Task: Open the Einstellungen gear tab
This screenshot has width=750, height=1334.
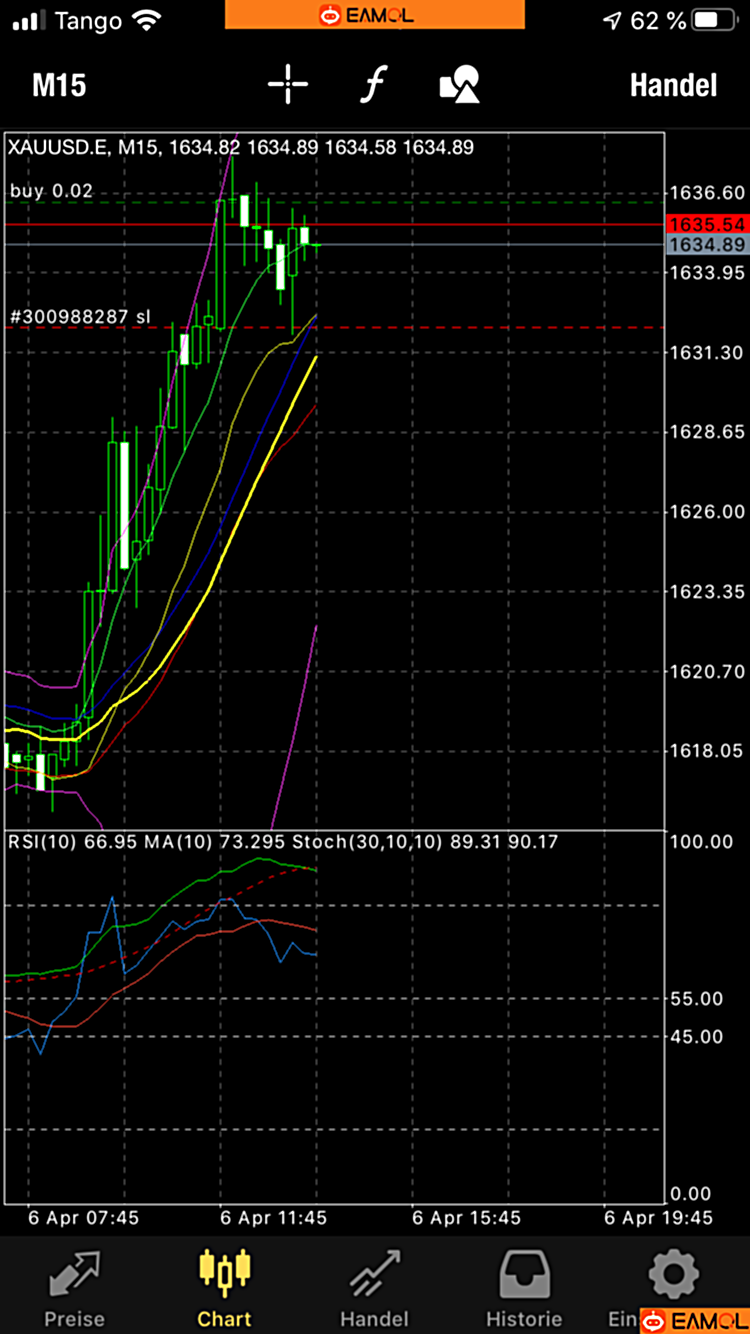Action: click(672, 1280)
